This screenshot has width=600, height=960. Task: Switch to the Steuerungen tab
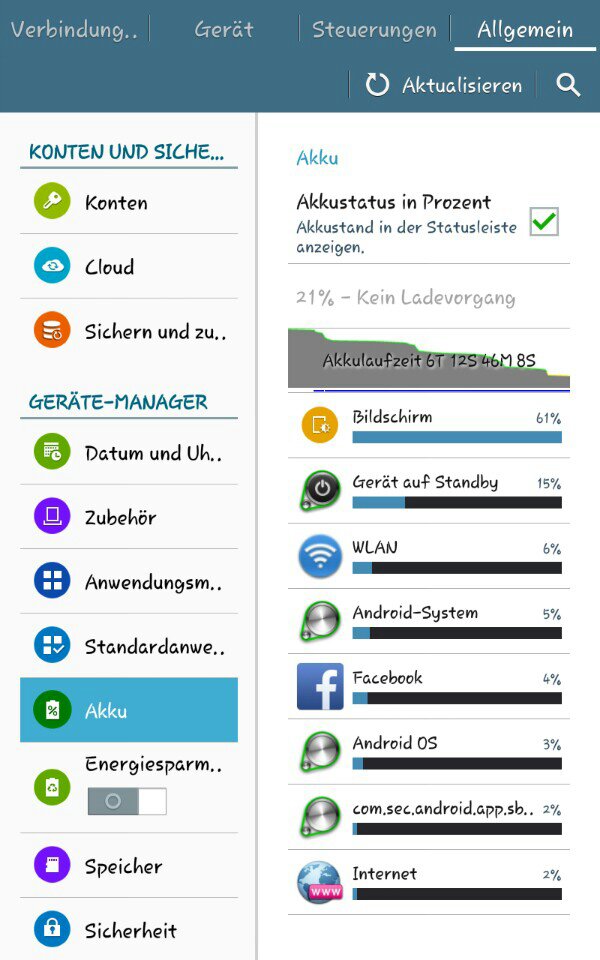click(x=374, y=29)
